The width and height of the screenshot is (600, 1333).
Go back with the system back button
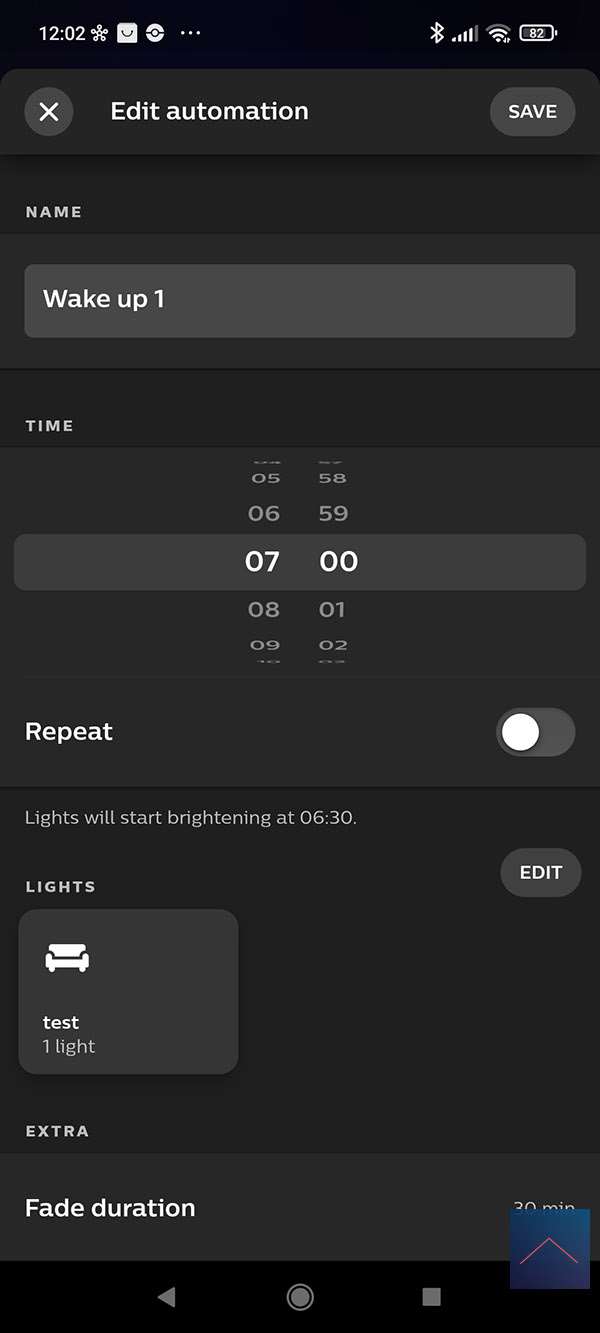[x=167, y=1297]
